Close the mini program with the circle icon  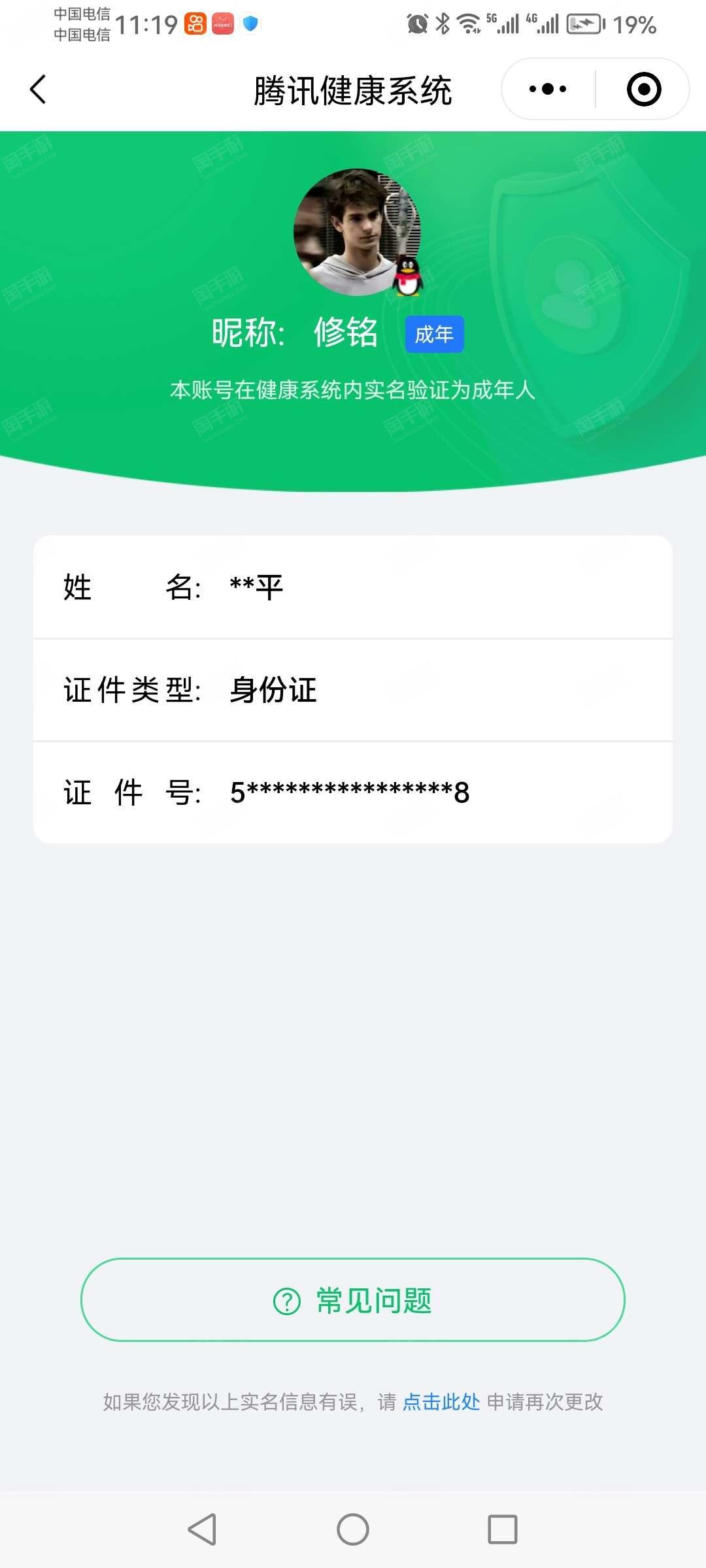point(644,89)
